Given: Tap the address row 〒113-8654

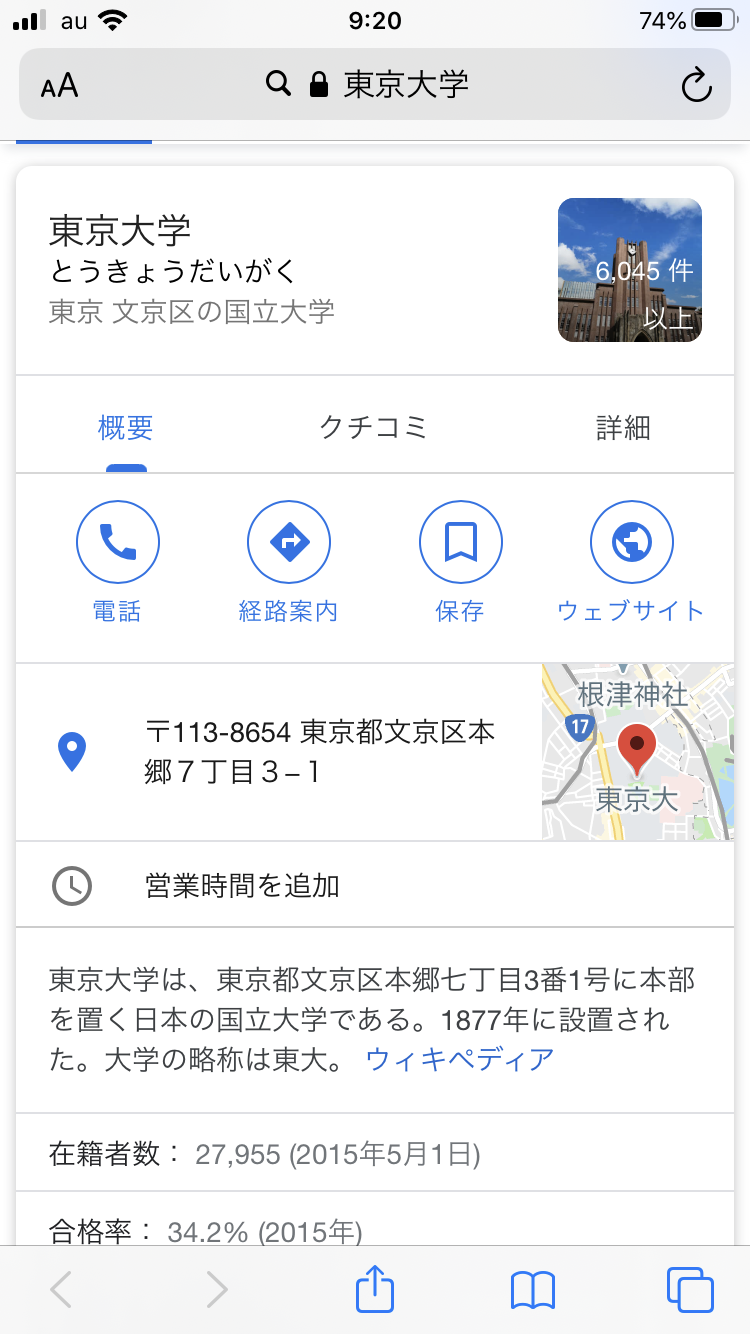Looking at the screenshot, I should point(320,752).
